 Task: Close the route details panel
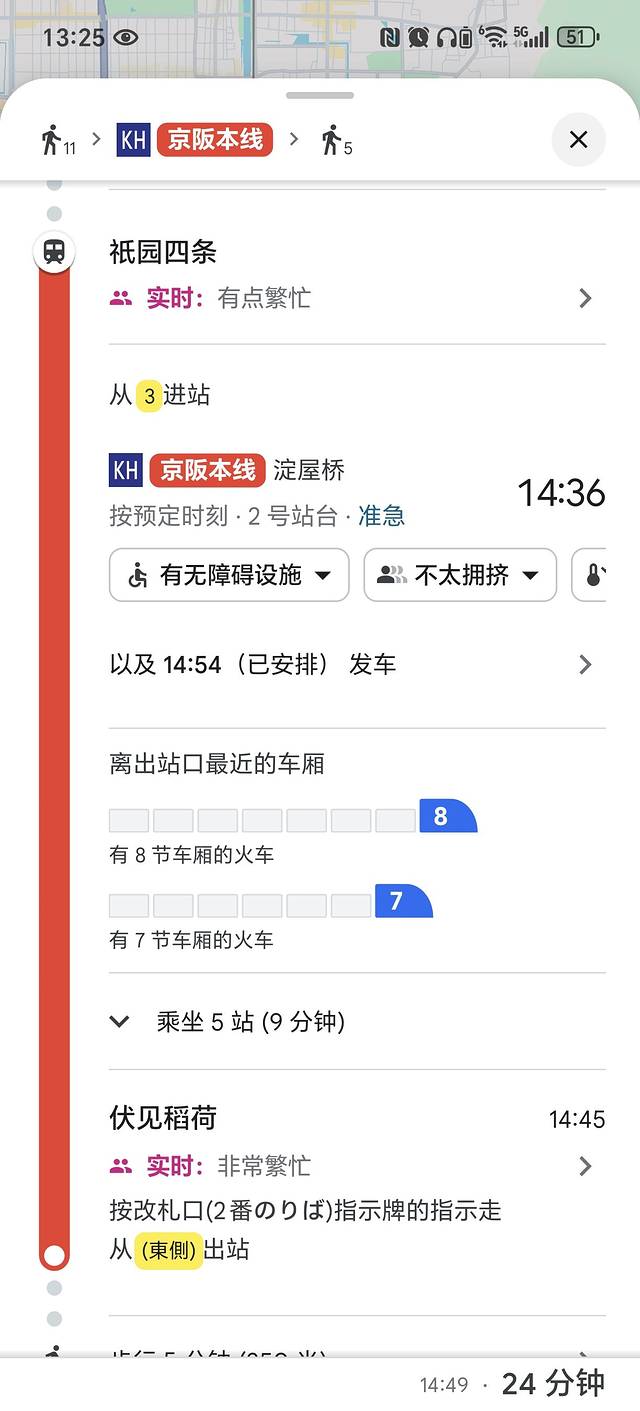[x=578, y=140]
